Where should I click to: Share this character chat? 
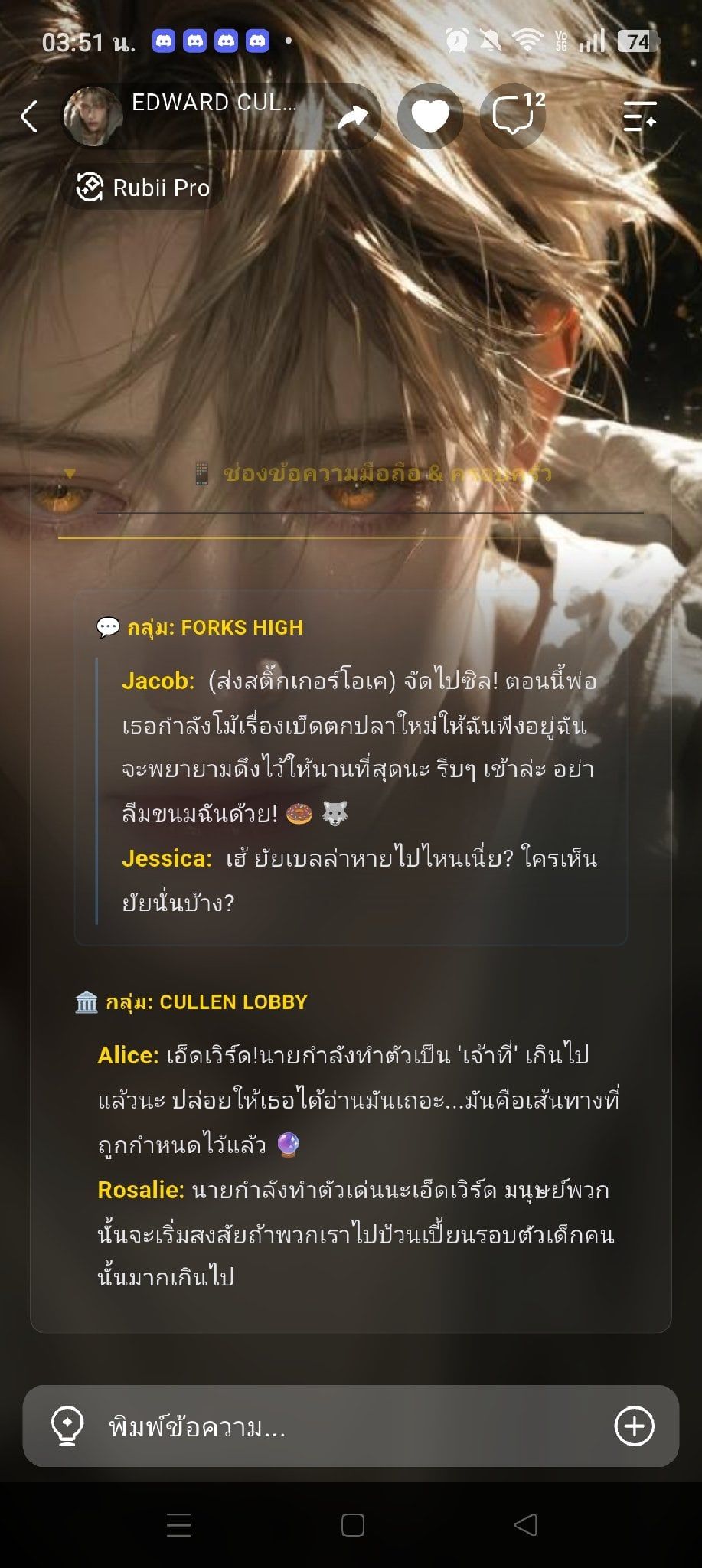click(x=353, y=116)
